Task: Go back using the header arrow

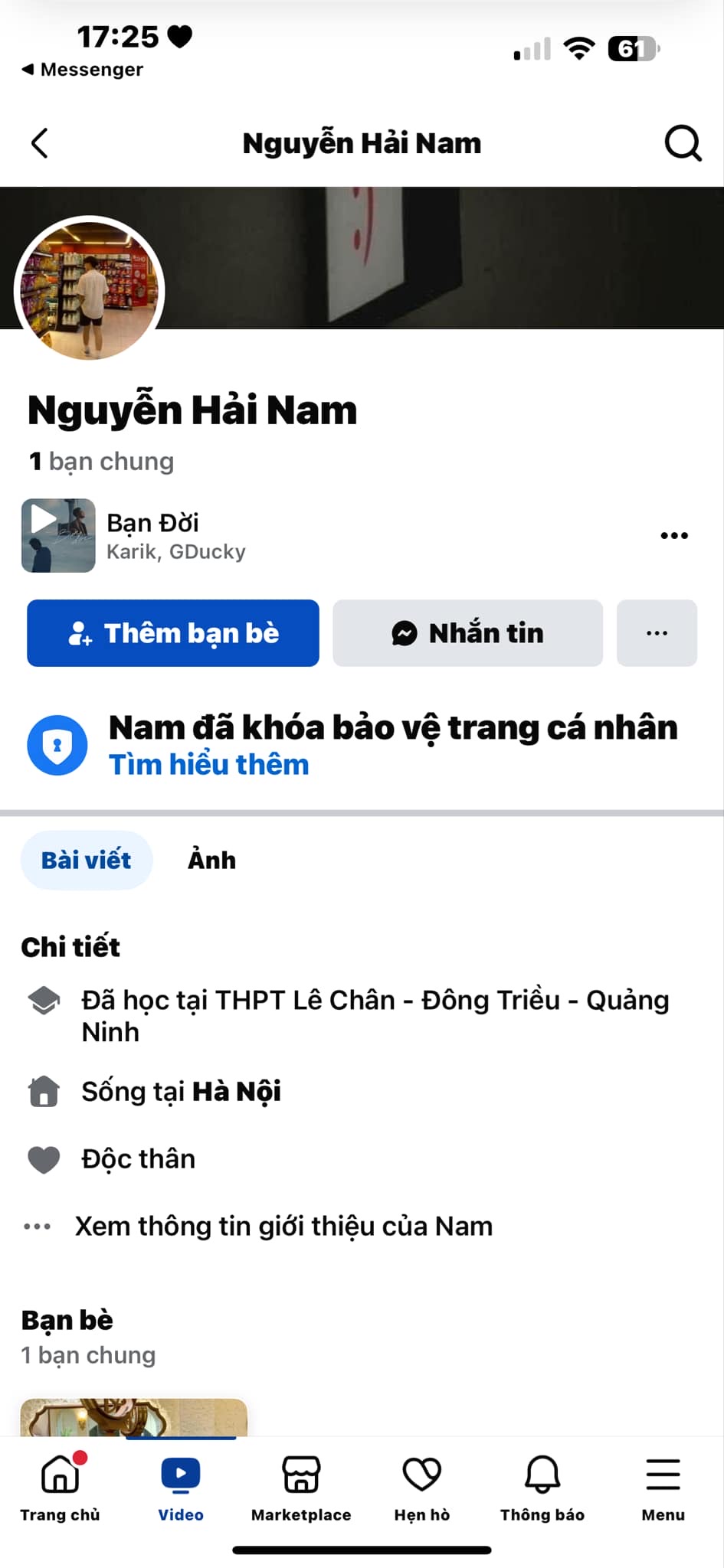Action: click(x=40, y=143)
